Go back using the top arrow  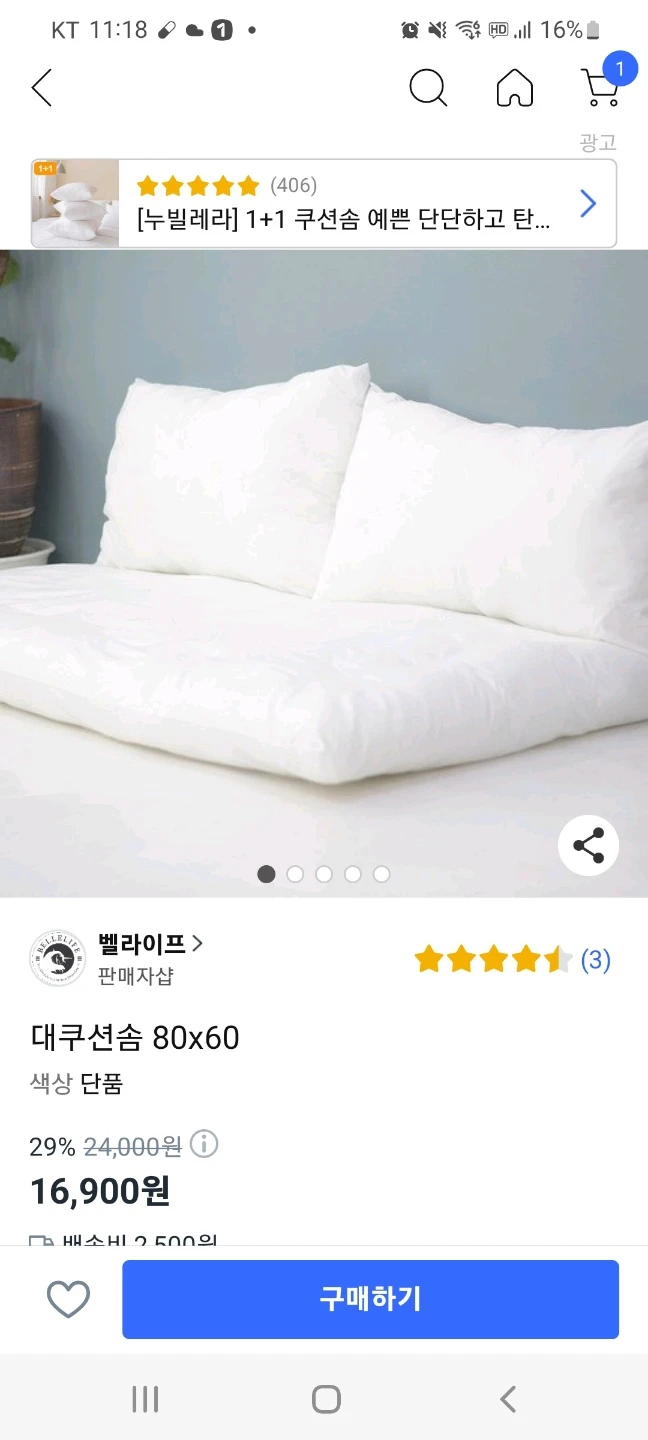point(41,88)
